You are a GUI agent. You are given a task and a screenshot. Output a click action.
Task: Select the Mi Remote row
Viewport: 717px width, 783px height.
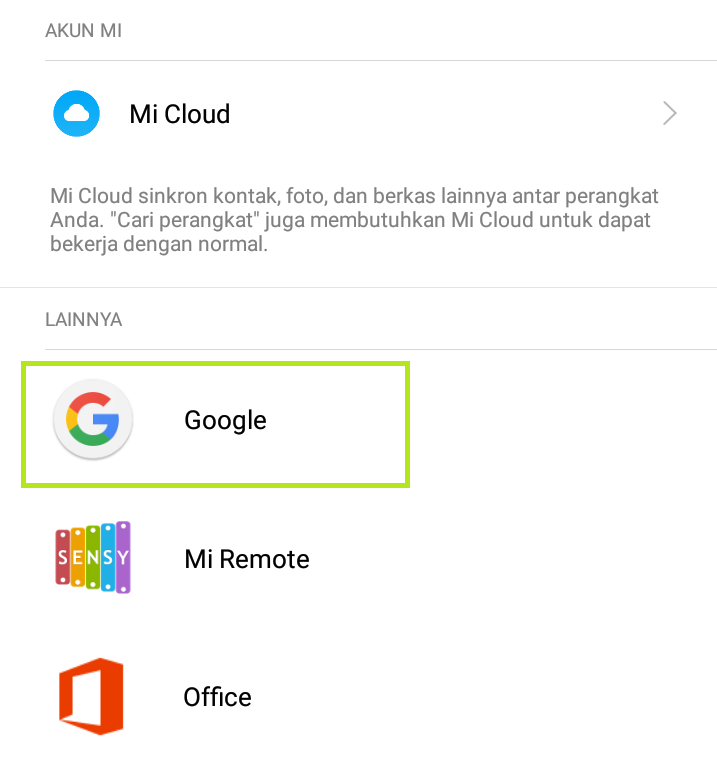[x=247, y=559]
